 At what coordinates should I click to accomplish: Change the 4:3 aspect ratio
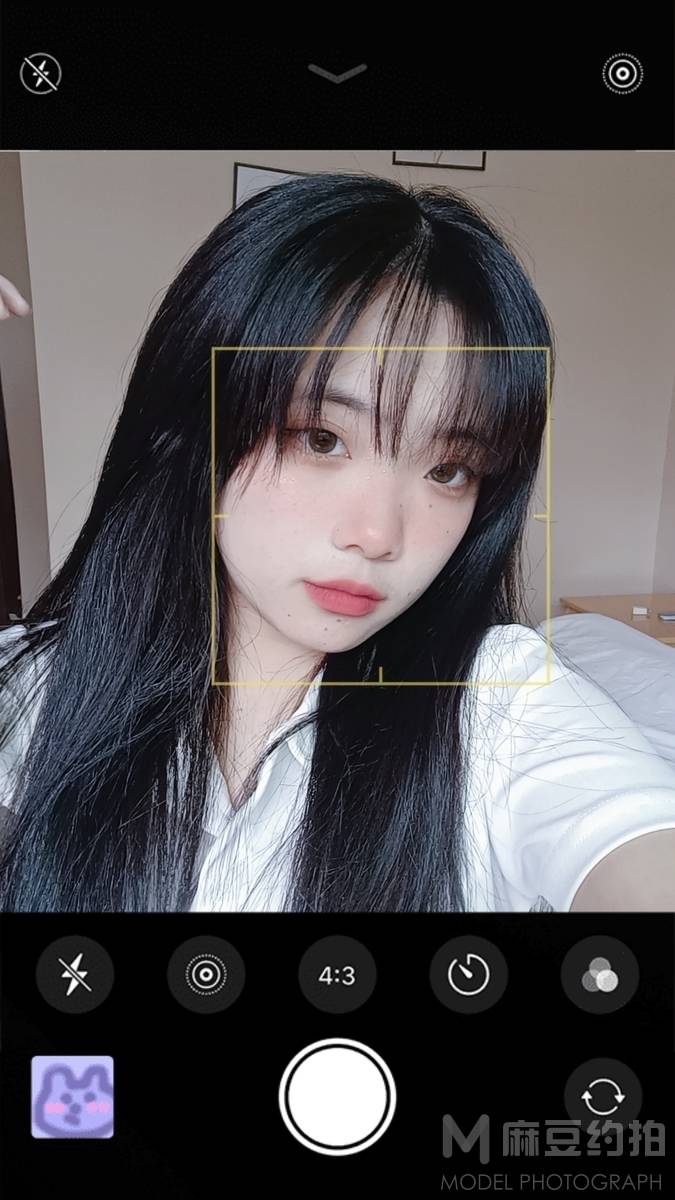(x=337, y=975)
